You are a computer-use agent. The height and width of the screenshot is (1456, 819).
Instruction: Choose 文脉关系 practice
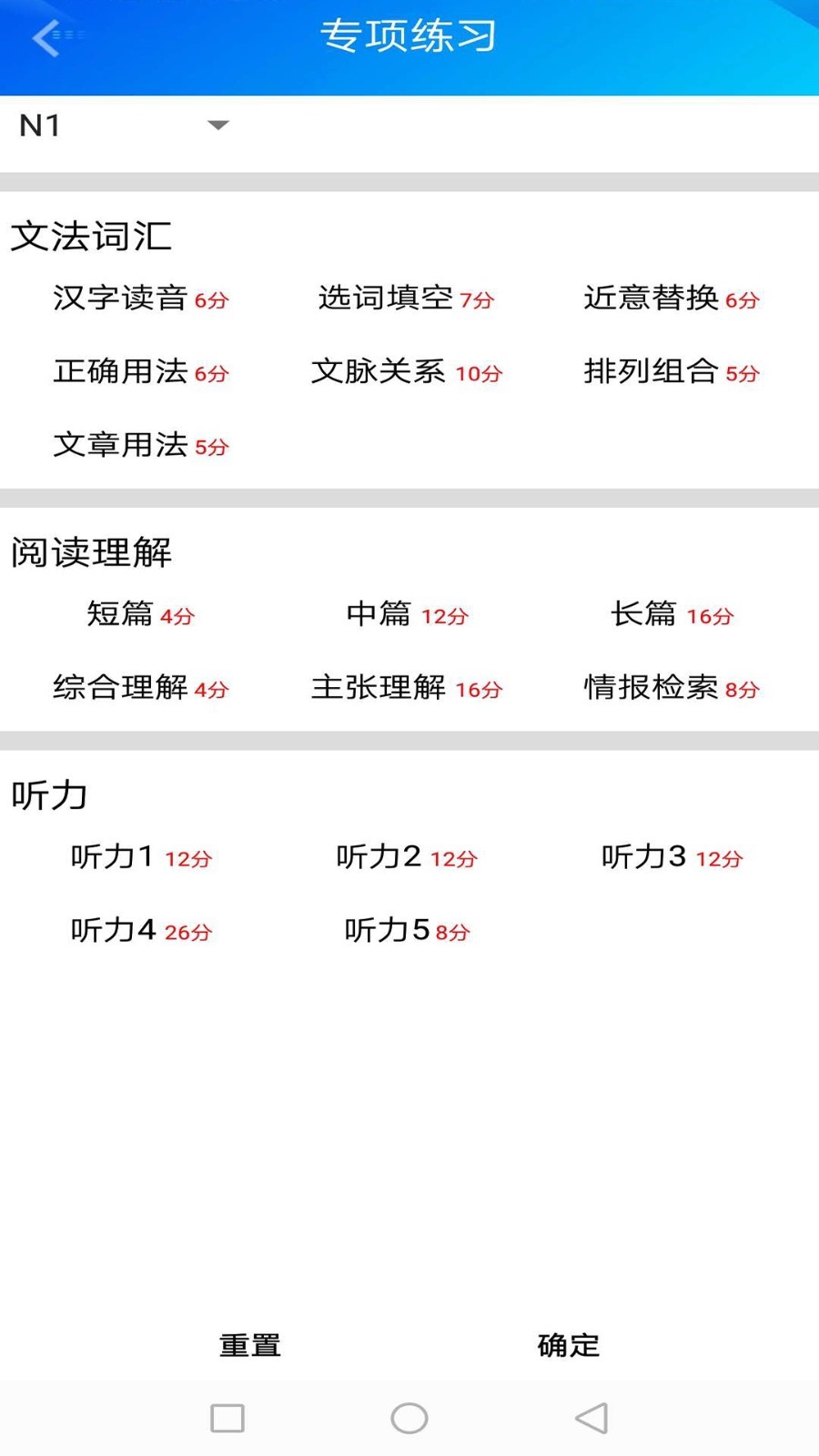[x=406, y=372]
